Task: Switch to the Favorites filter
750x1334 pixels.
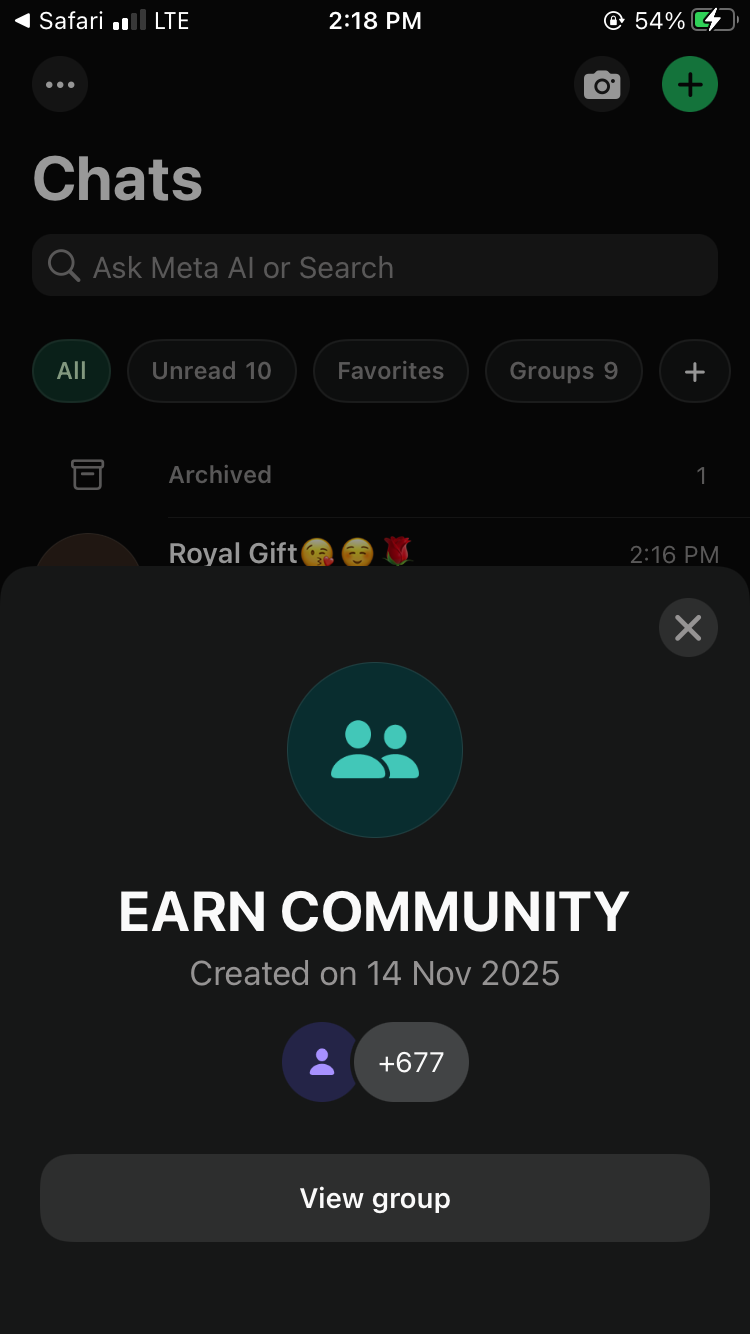Action: pos(390,371)
